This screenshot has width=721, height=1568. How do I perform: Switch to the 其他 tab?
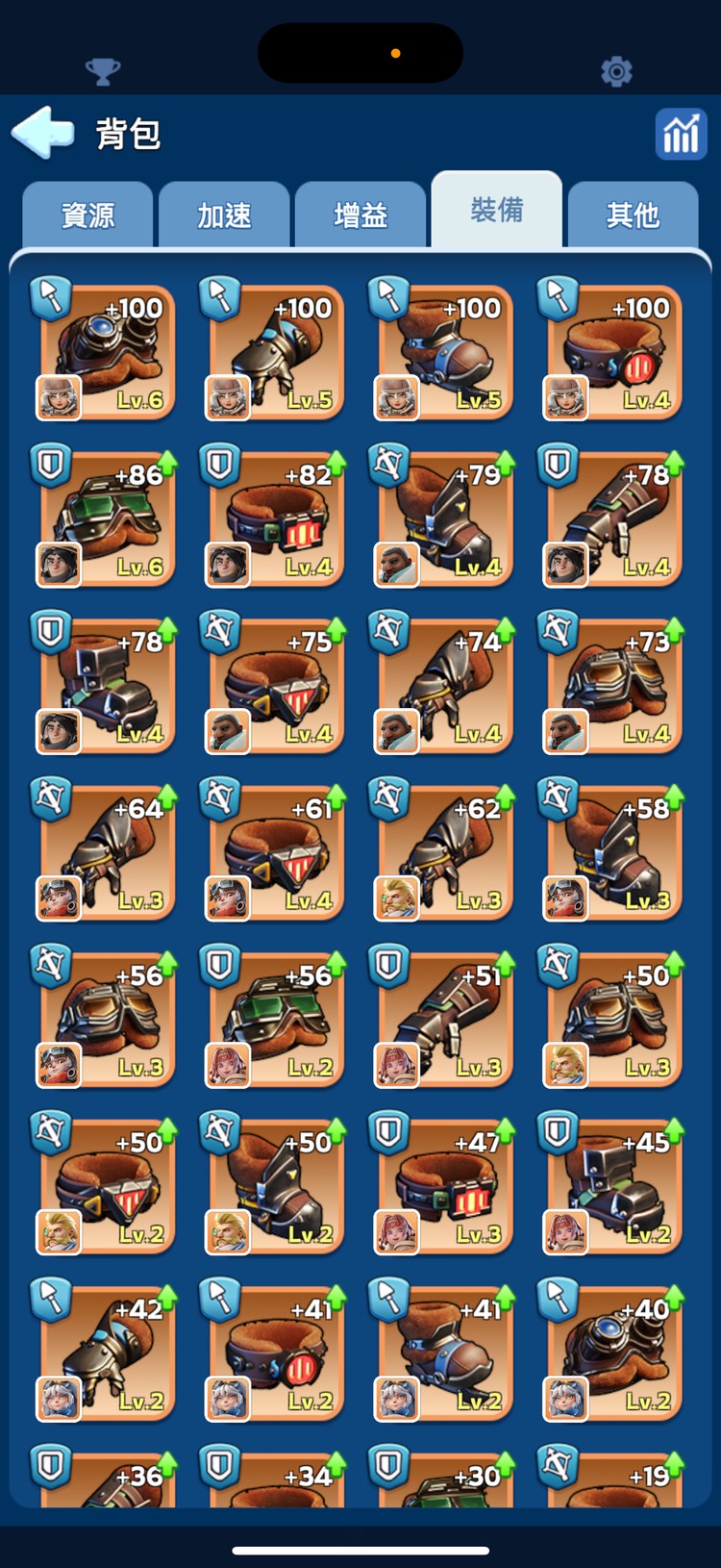[633, 215]
